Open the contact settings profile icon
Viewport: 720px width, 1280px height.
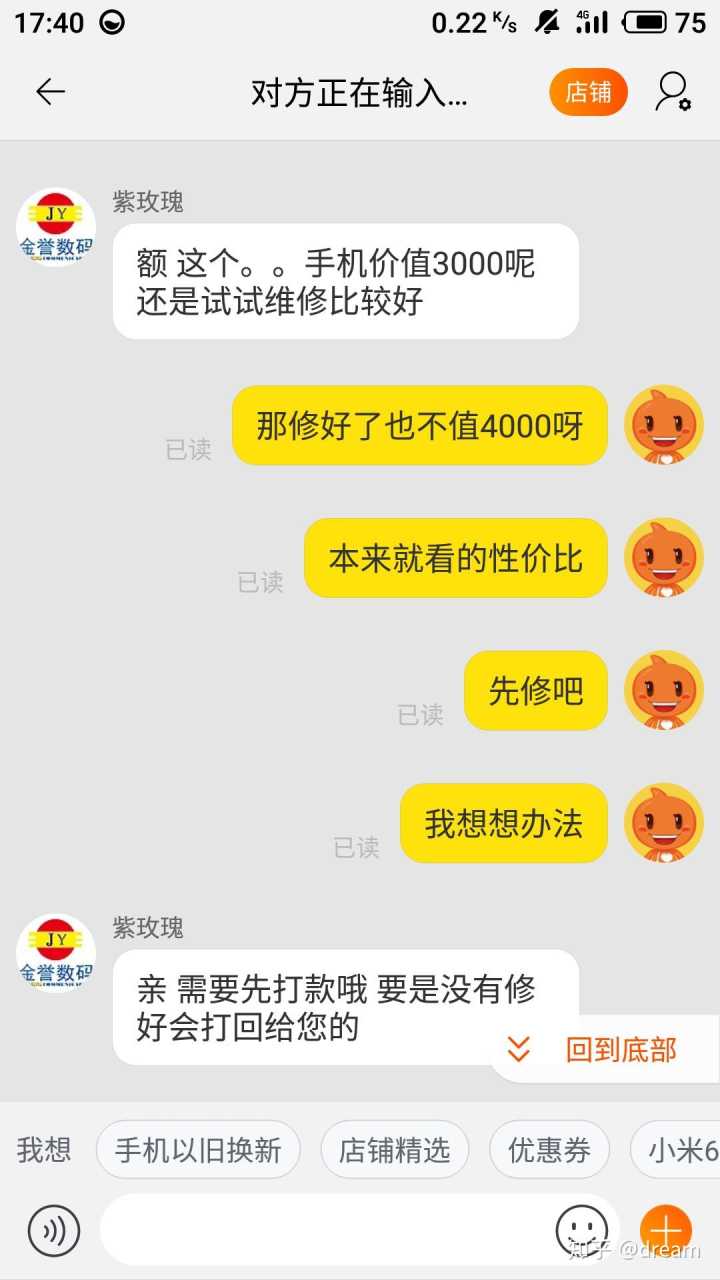tap(672, 92)
